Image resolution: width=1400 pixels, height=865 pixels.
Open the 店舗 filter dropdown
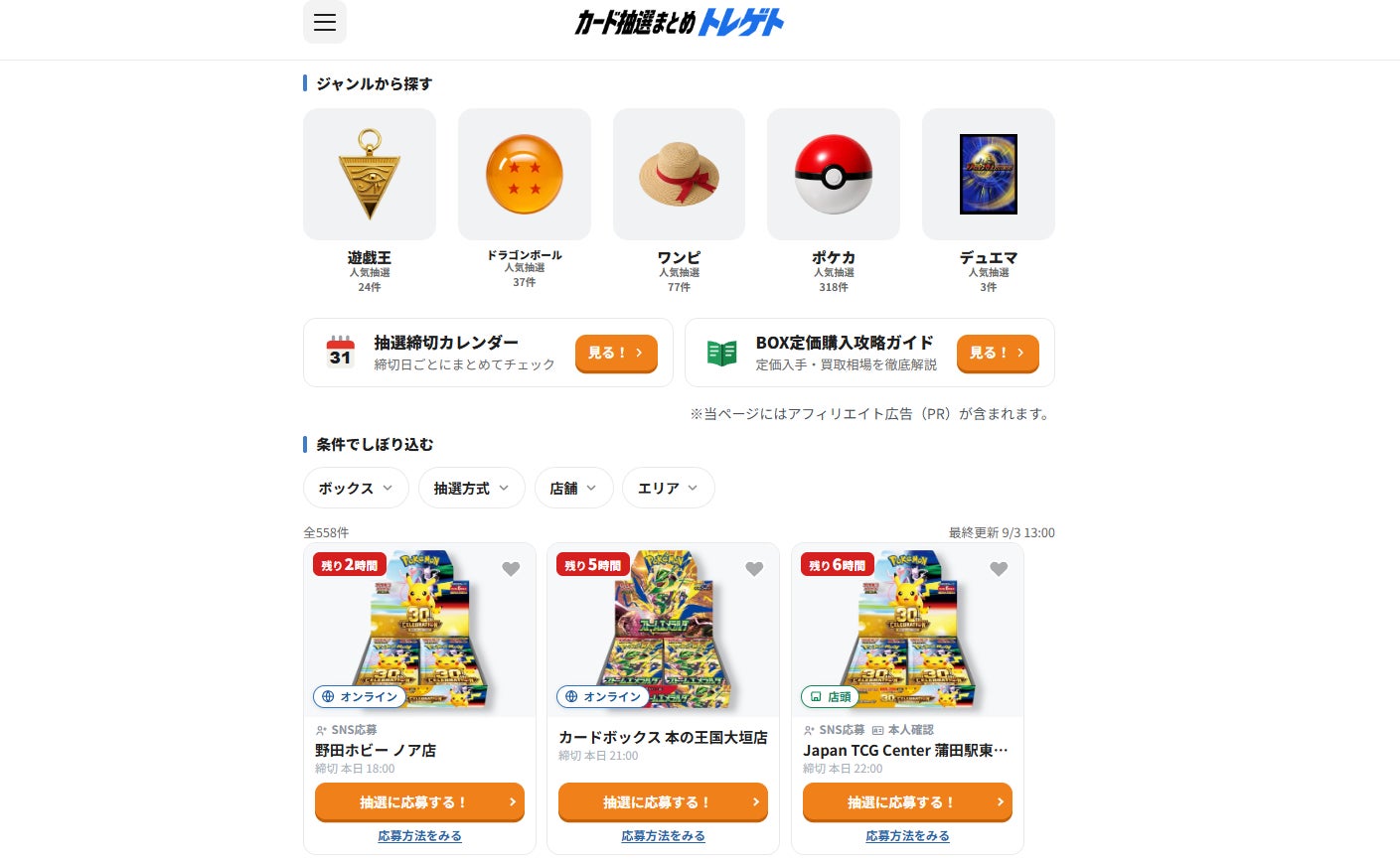(574, 488)
